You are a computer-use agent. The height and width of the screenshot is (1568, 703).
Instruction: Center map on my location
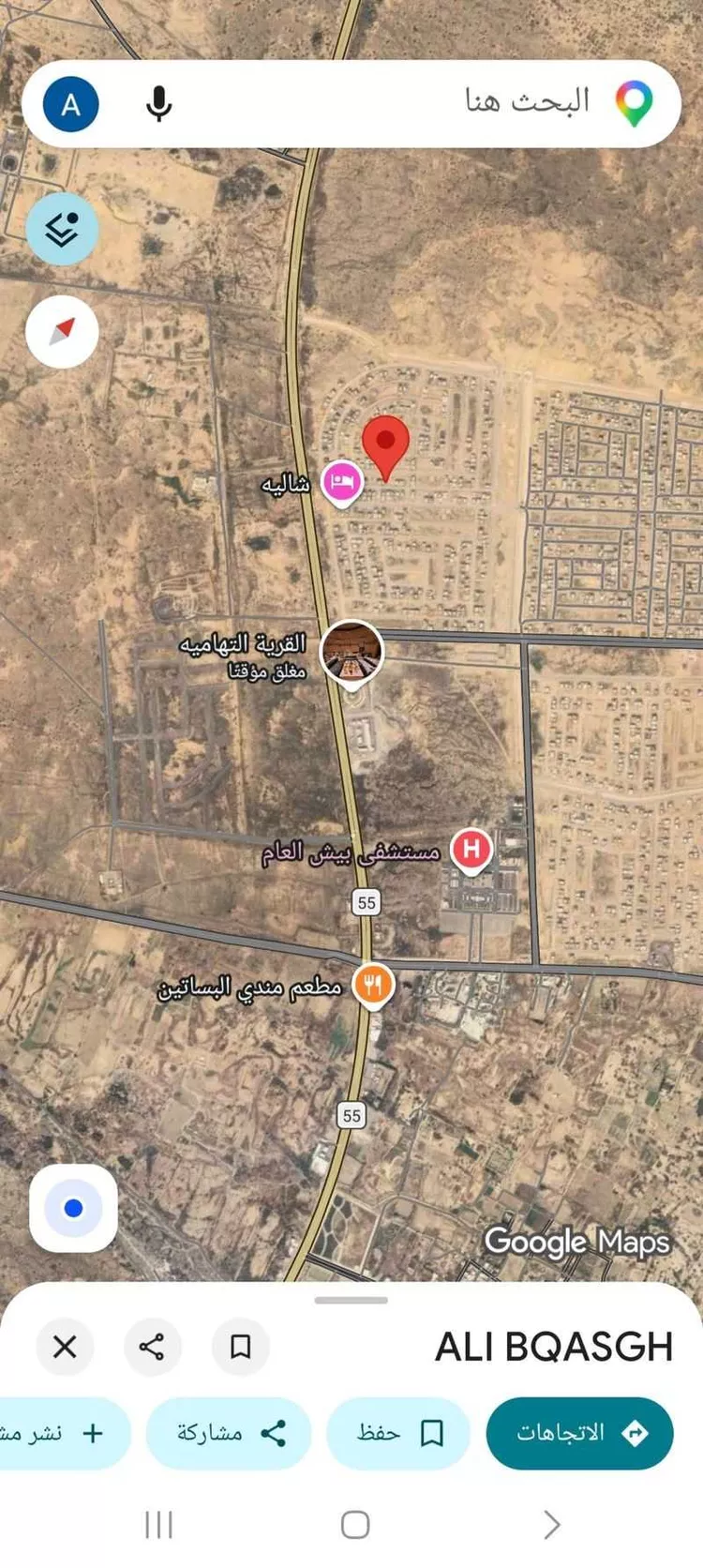[73, 1209]
